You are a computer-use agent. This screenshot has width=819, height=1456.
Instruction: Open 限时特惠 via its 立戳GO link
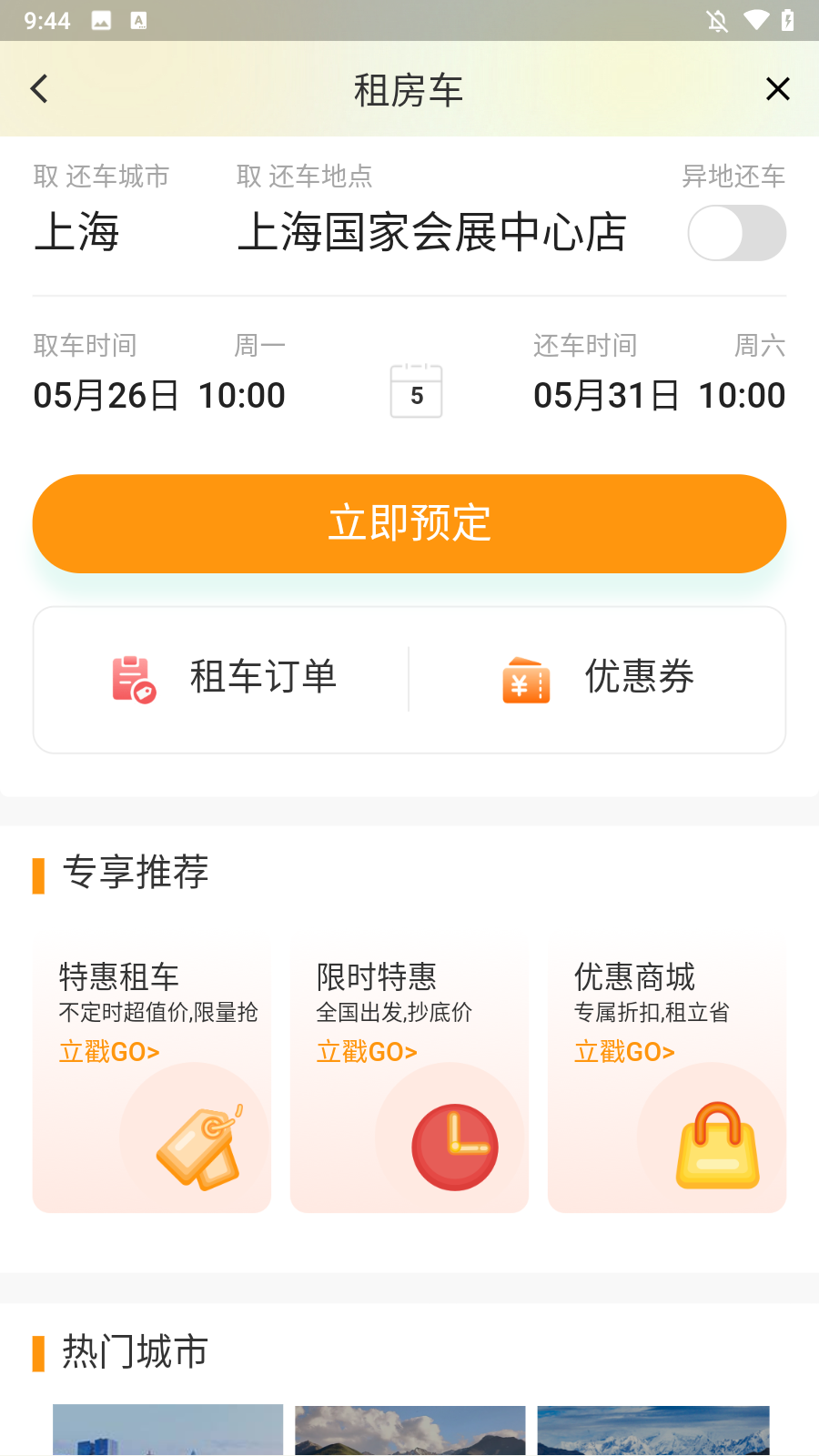pyautogui.click(x=367, y=1051)
